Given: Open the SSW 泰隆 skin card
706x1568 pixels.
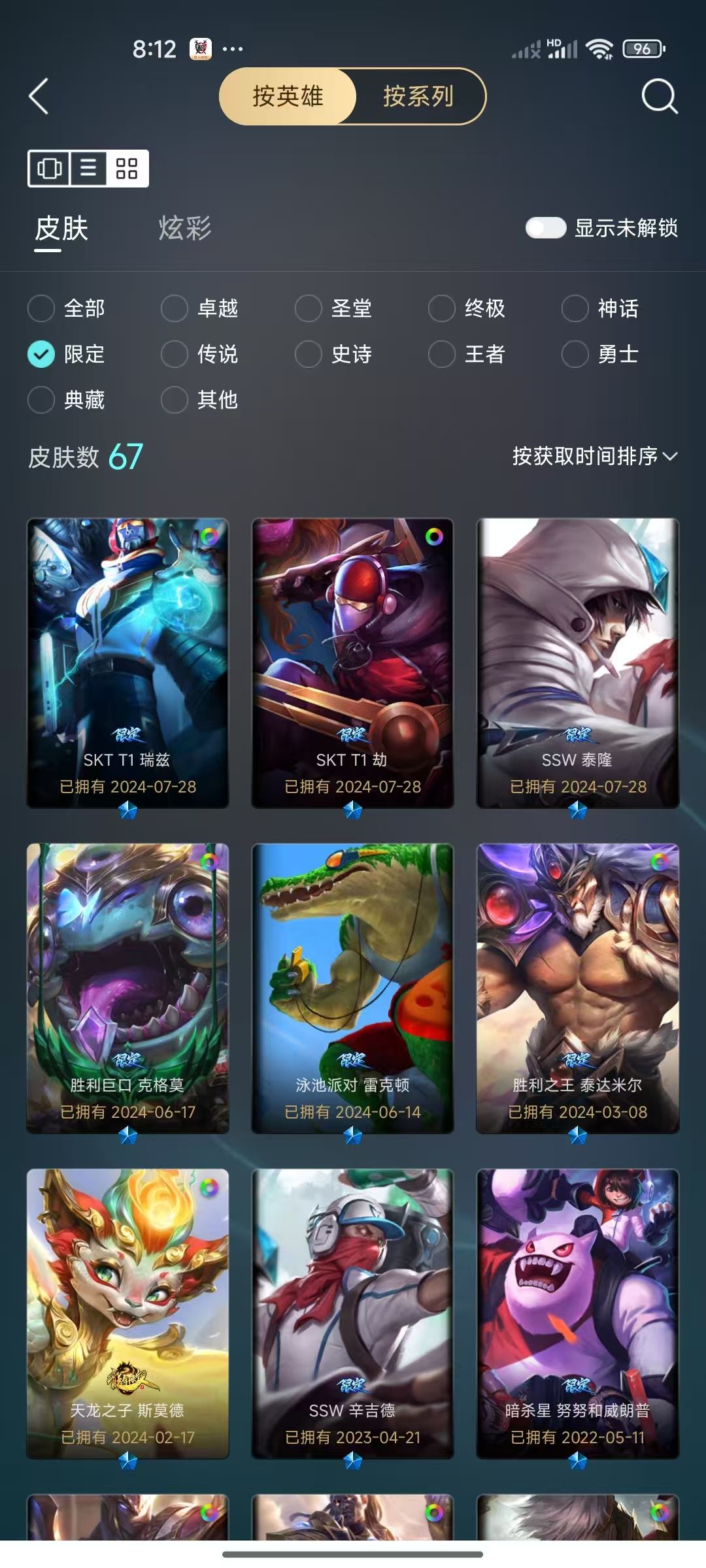Looking at the screenshot, I should pyautogui.click(x=578, y=663).
